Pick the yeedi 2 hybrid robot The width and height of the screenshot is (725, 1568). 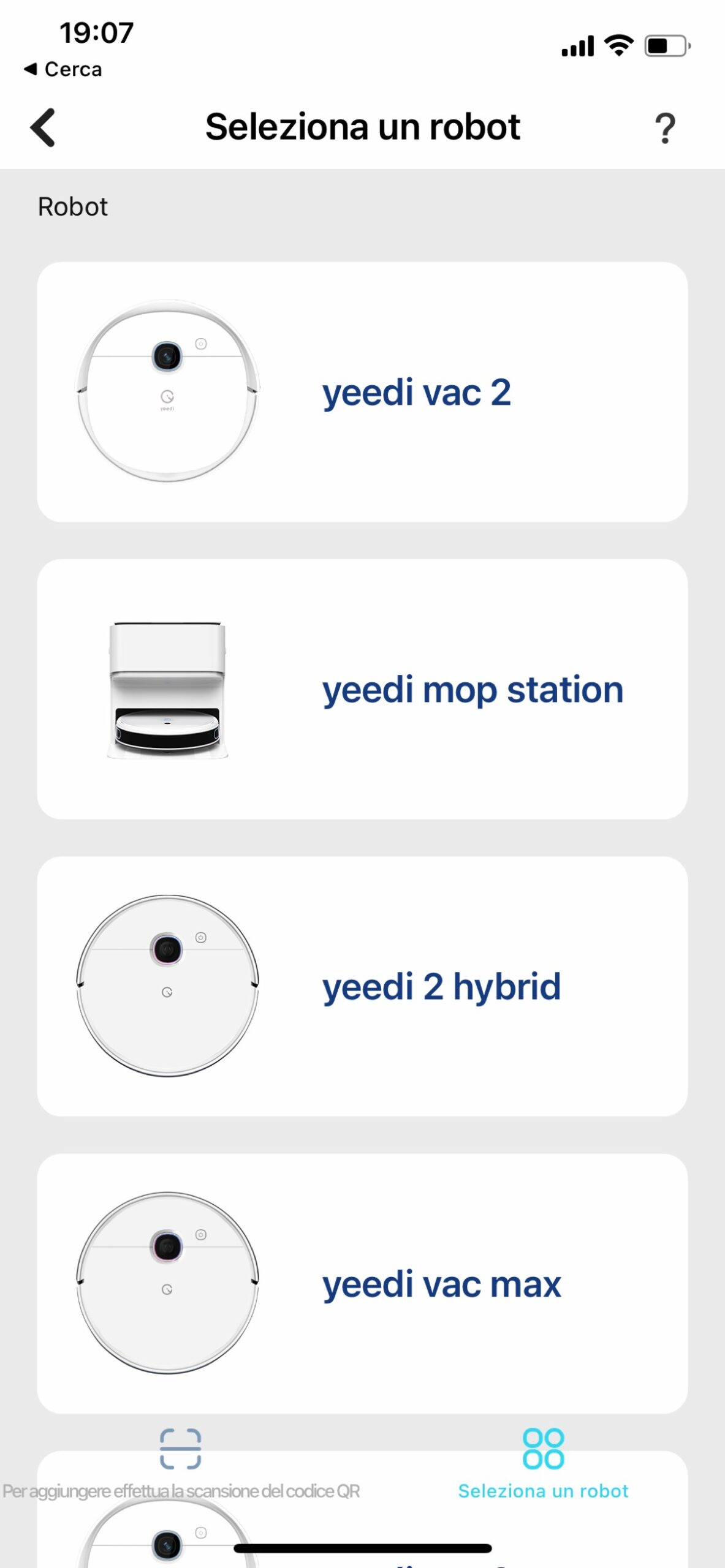362,986
